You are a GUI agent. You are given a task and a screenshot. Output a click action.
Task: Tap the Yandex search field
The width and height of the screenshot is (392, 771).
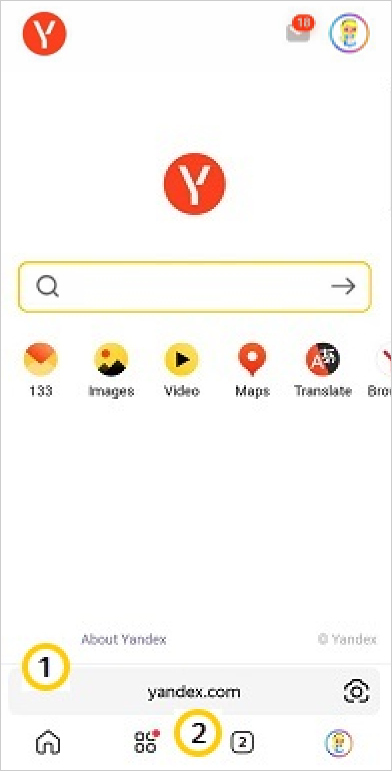195,287
